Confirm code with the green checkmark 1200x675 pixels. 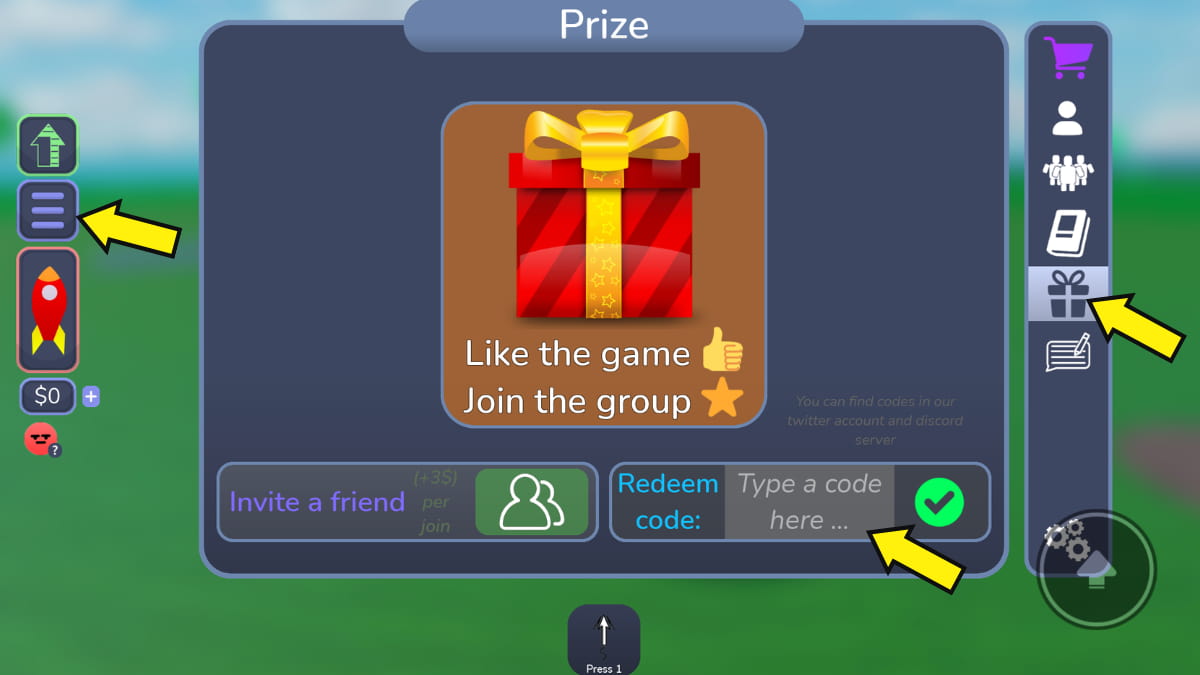[x=939, y=502]
